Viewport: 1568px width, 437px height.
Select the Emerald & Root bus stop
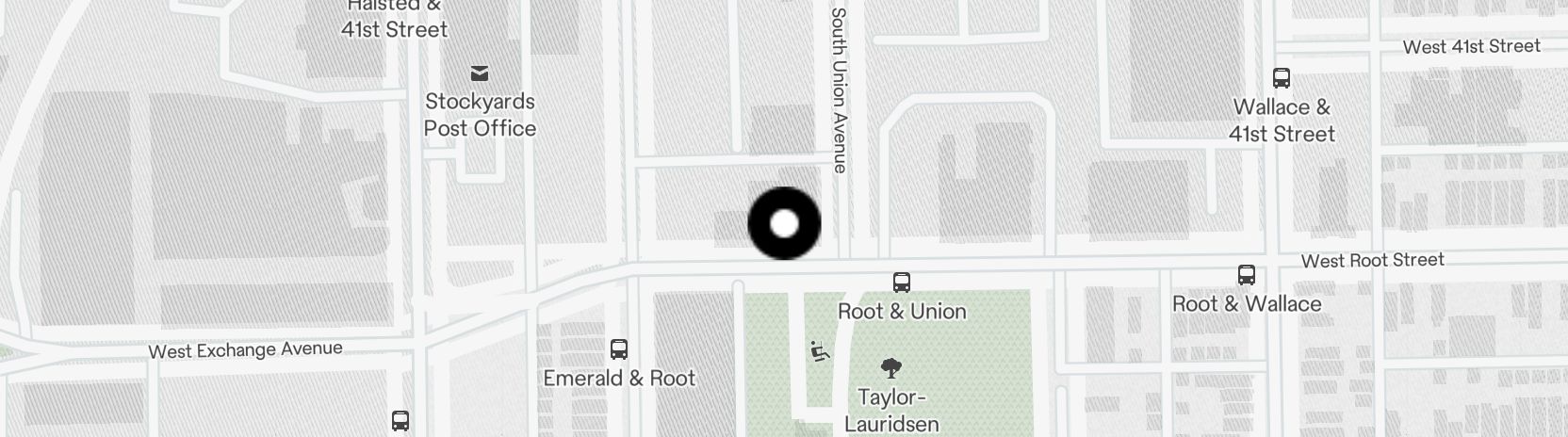tap(619, 349)
